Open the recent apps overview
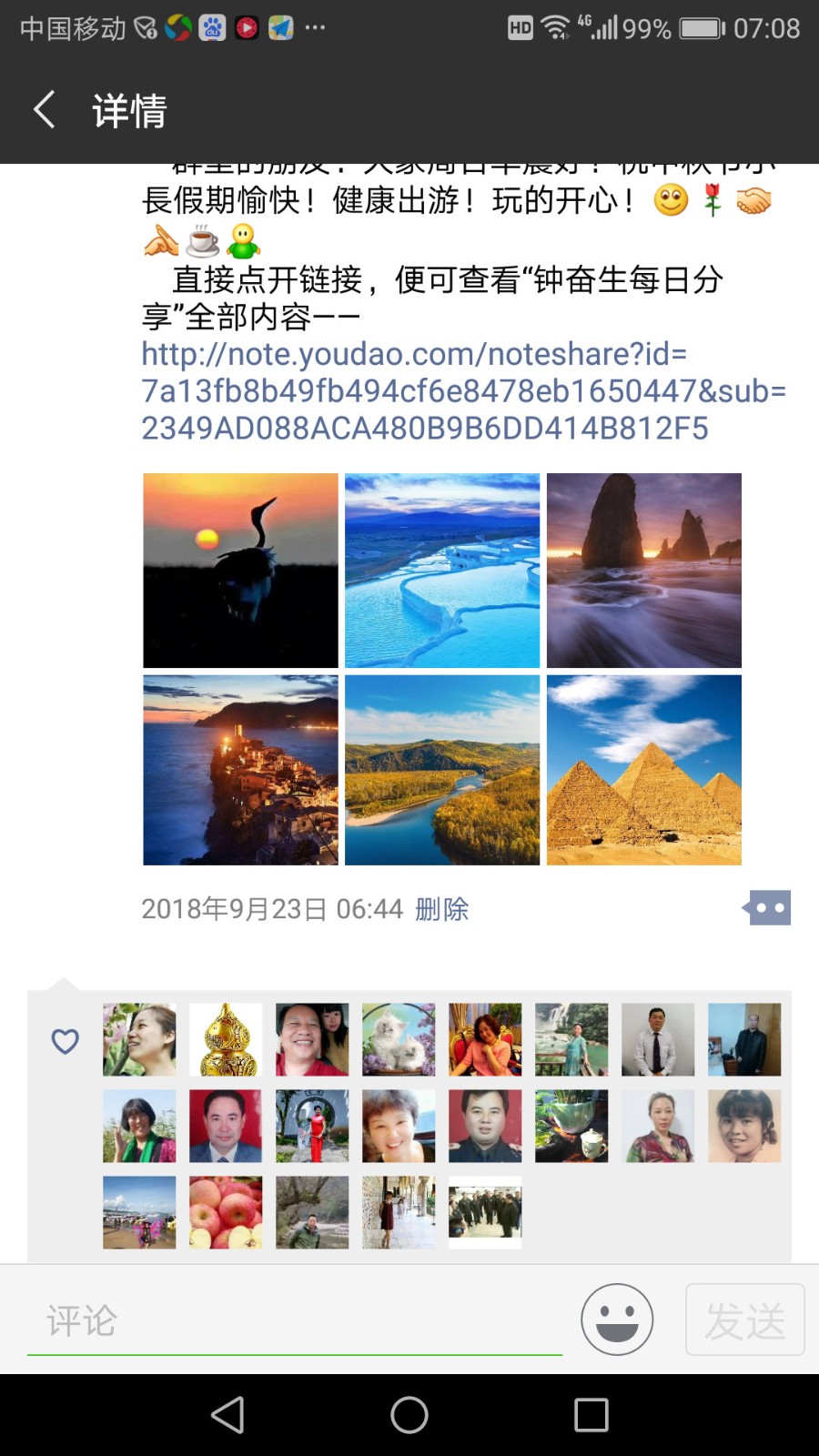 [x=591, y=1415]
